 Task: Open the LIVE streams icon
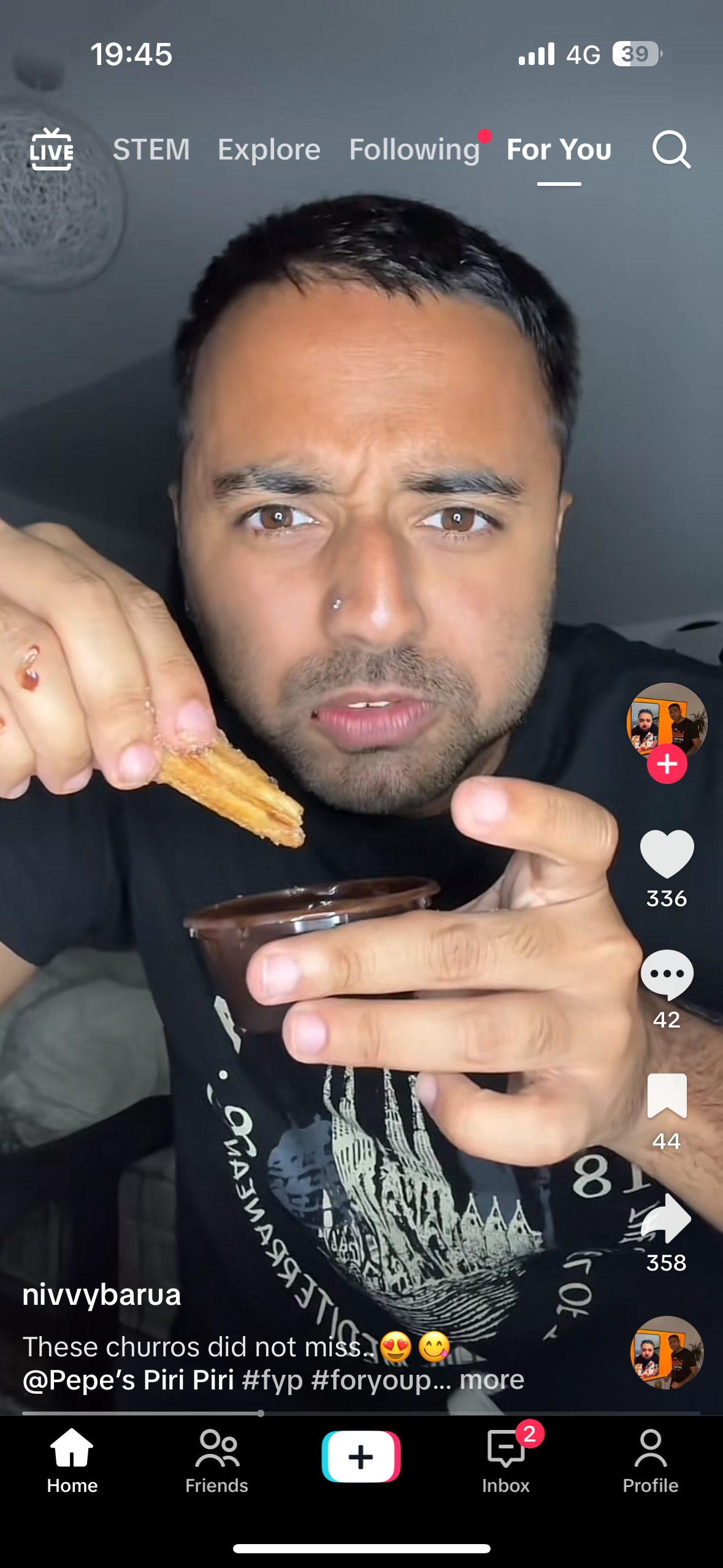(52, 149)
